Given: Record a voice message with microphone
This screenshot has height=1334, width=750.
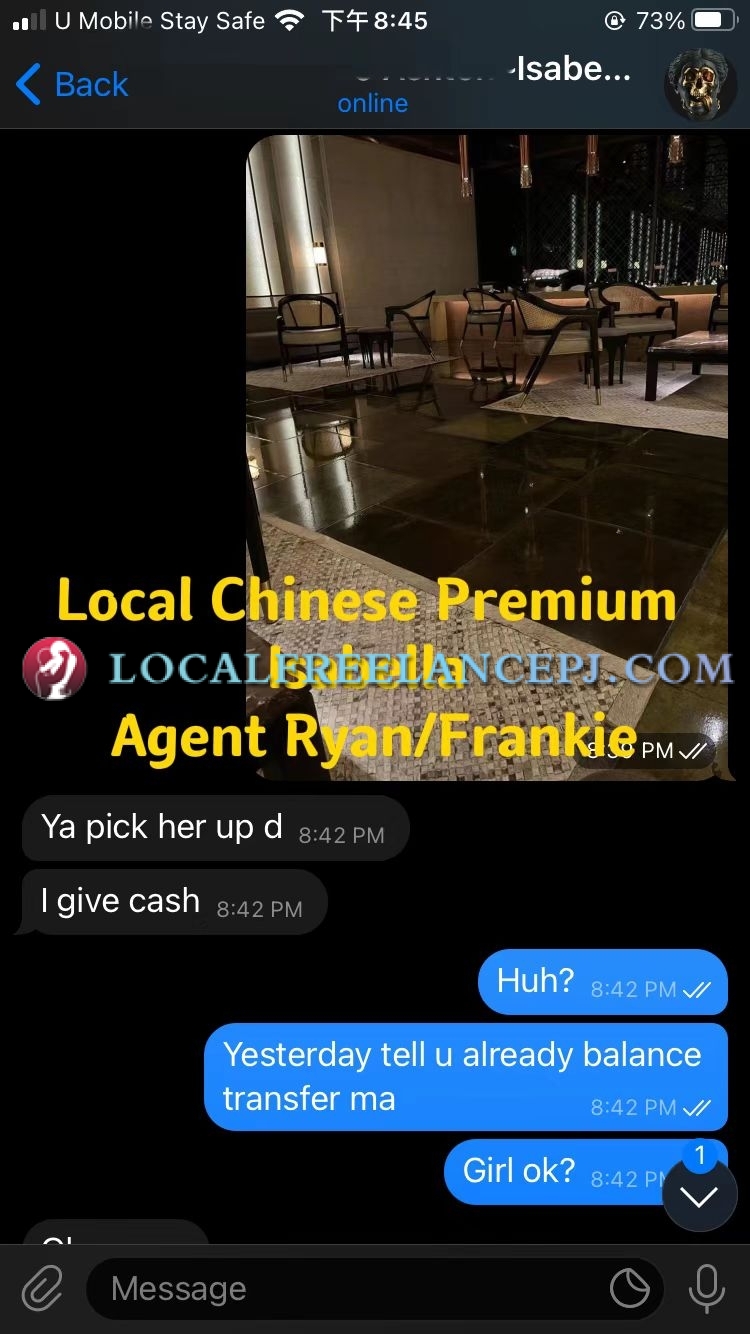Looking at the screenshot, I should point(707,1288).
